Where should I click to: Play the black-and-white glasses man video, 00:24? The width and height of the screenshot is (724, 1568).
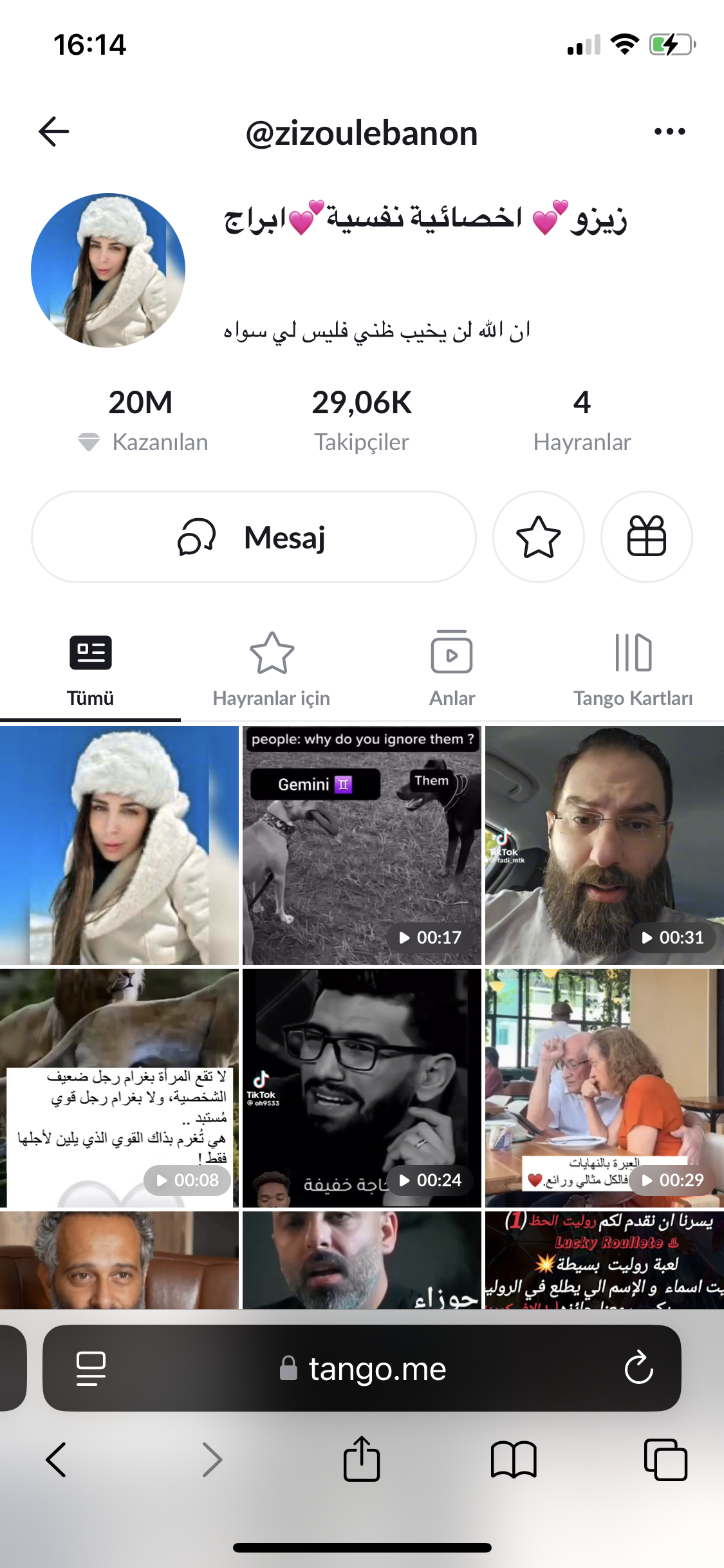tap(362, 1088)
